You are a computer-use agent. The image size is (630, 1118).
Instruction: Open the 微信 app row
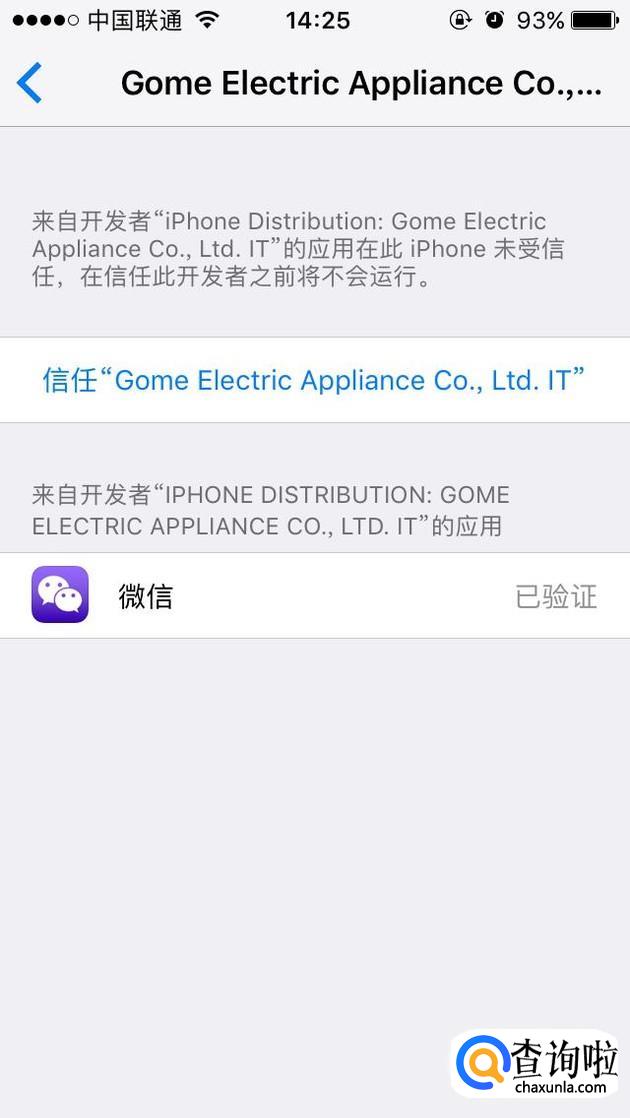point(314,596)
